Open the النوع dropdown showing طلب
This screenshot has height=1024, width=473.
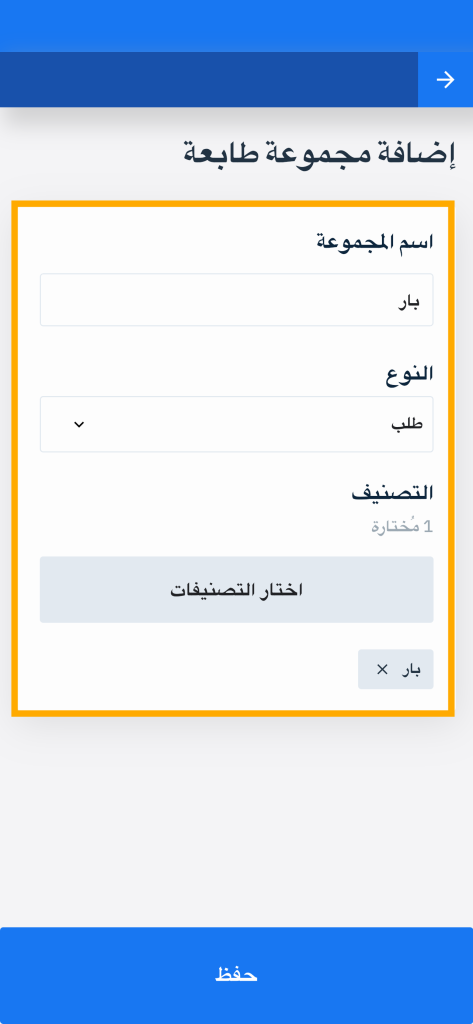tap(236, 424)
